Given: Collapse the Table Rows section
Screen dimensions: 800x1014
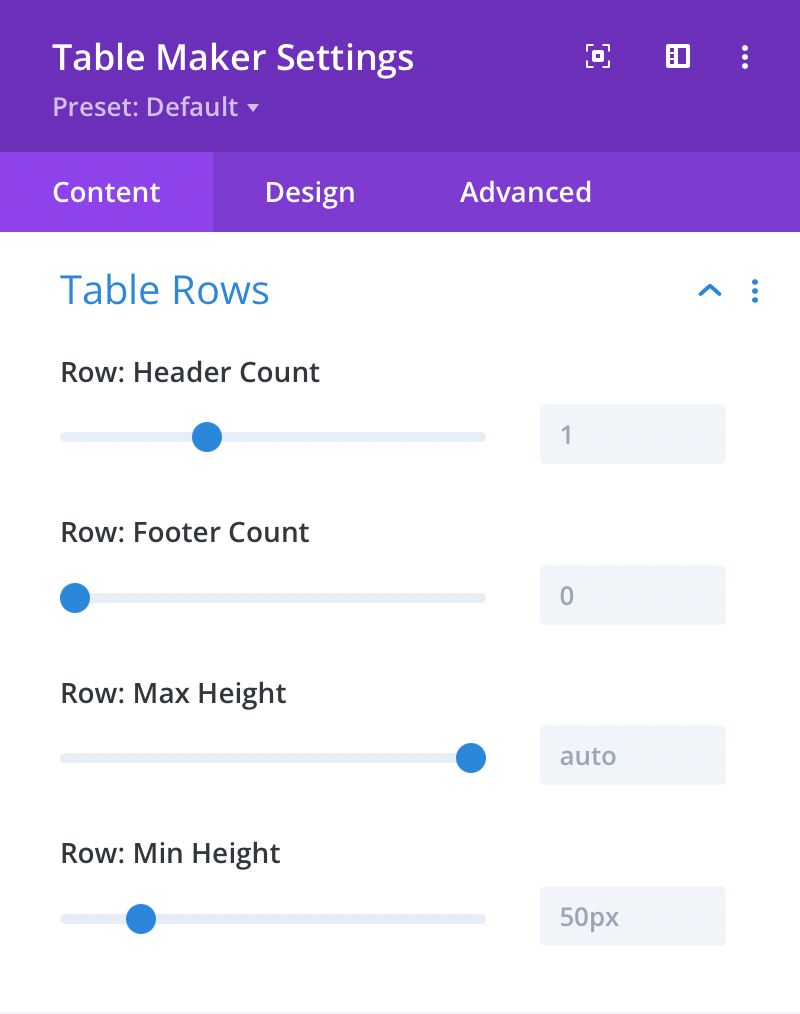Looking at the screenshot, I should (x=709, y=291).
